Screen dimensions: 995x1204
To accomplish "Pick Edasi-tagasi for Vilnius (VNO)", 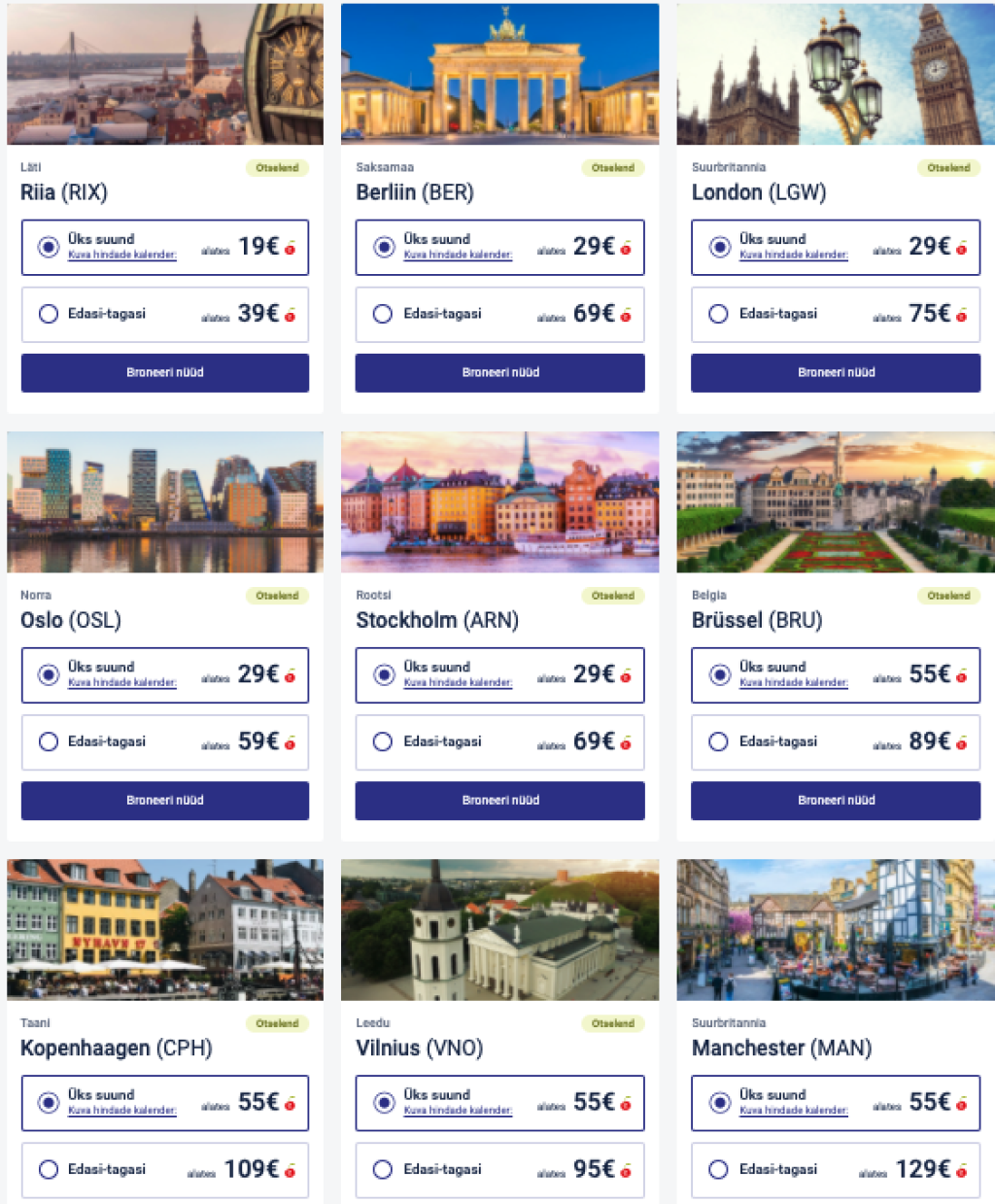I will point(383,1169).
